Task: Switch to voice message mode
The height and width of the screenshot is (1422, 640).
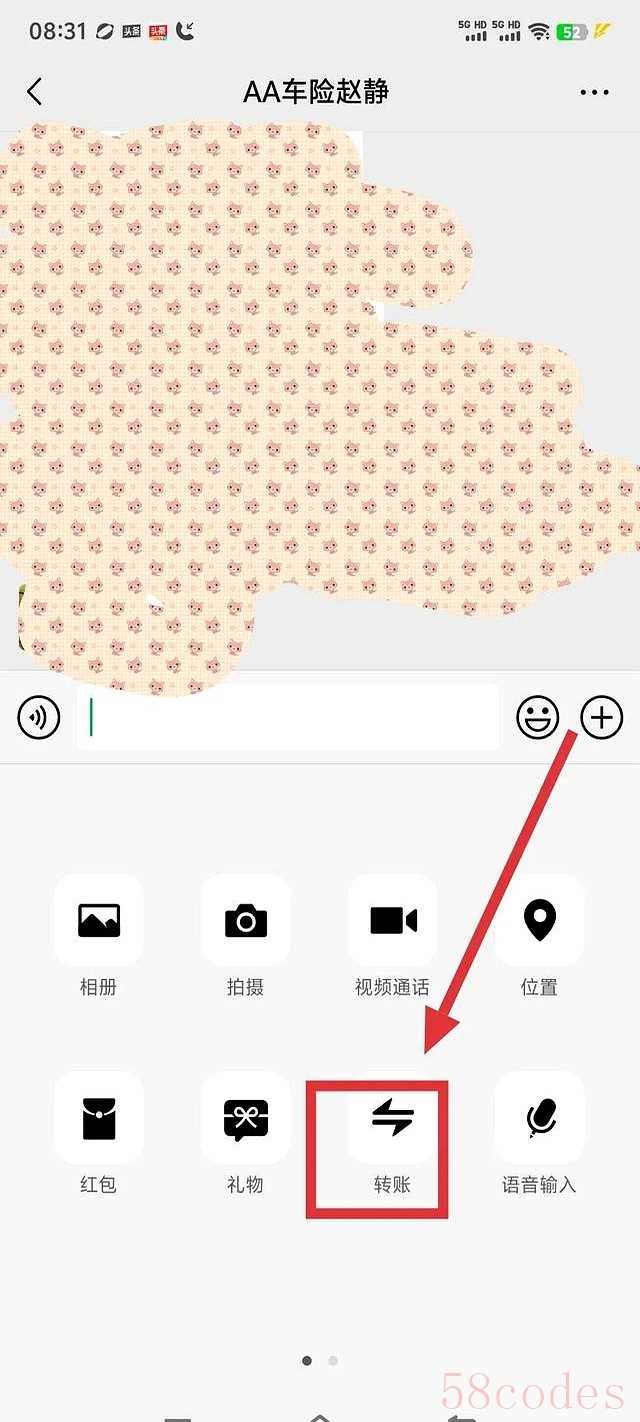Action: tap(39, 717)
